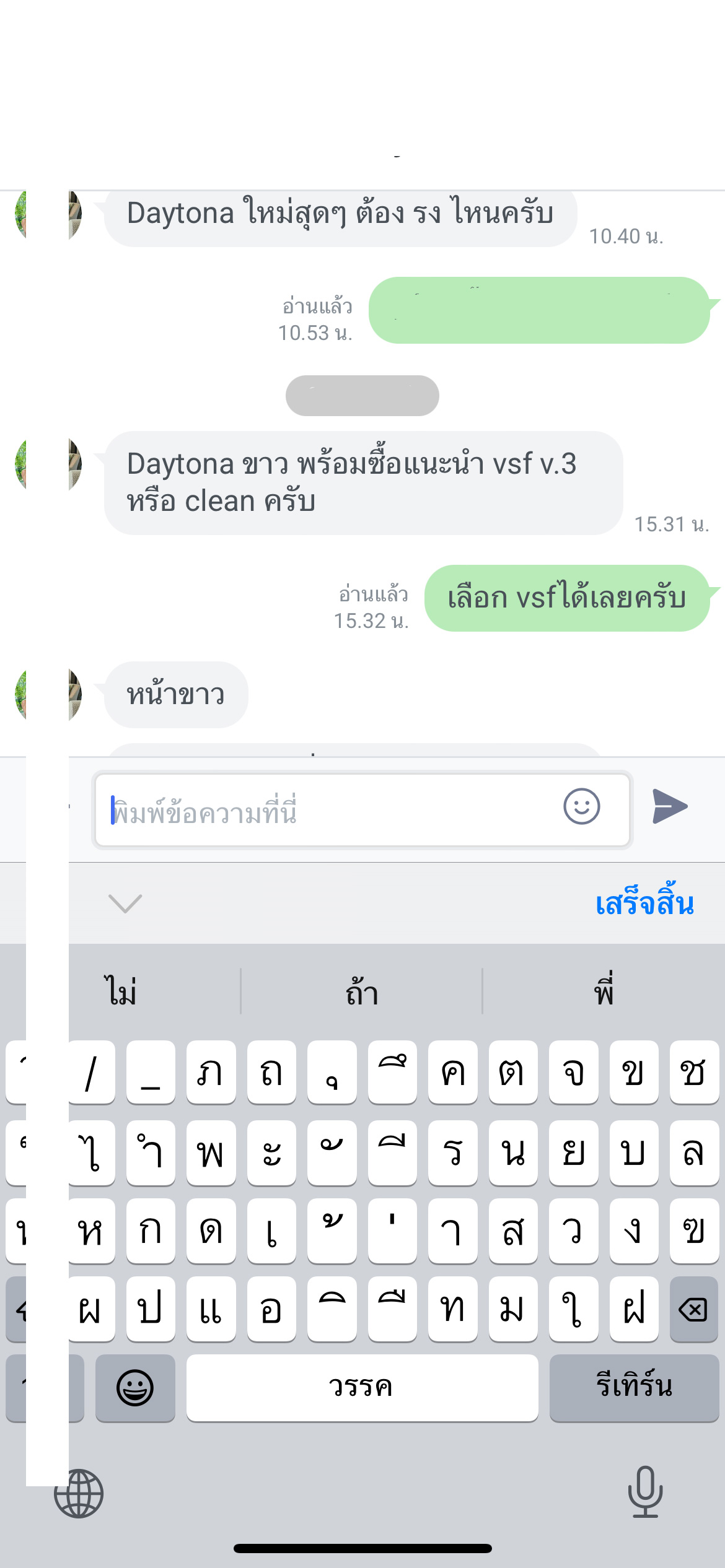Open the emoji picker in the message box
Viewport: 725px width, 1568px height.
581,806
